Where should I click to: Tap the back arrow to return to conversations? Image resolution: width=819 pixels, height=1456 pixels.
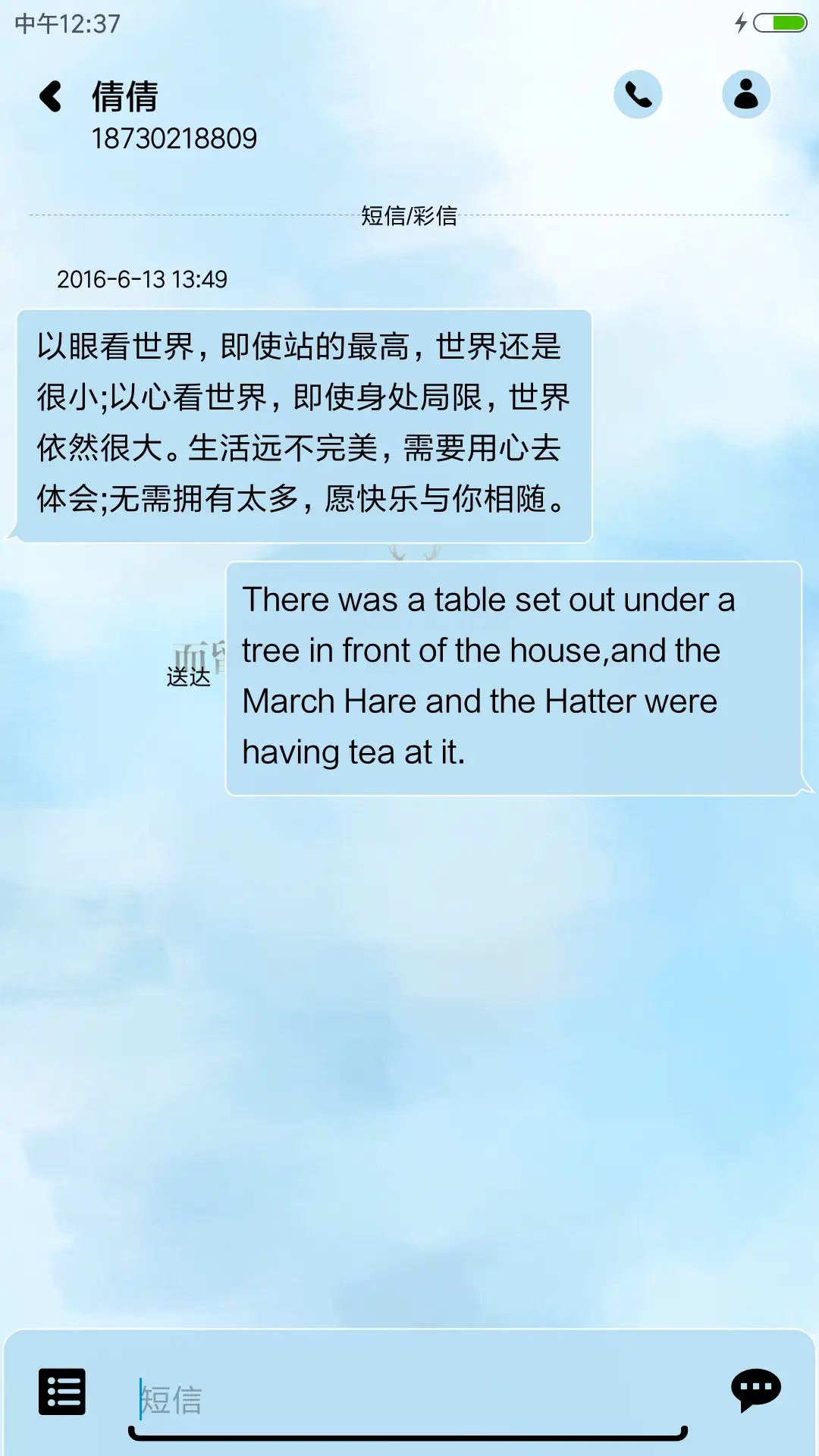click(x=50, y=95)
